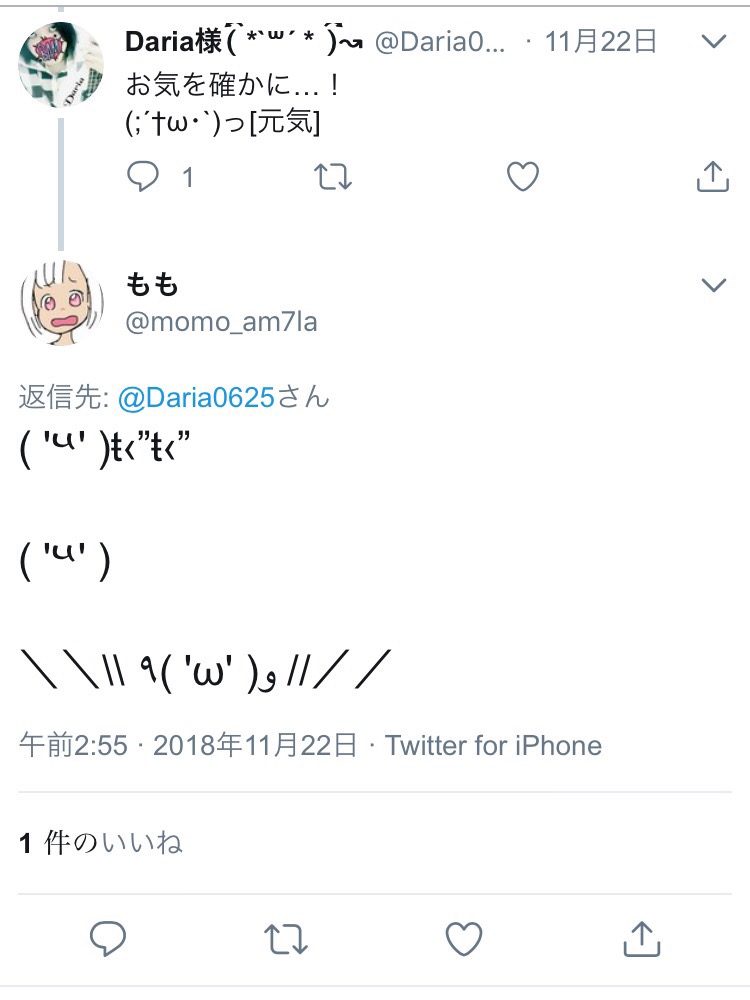Like Daria's tweet

click(x=522, y=178)
